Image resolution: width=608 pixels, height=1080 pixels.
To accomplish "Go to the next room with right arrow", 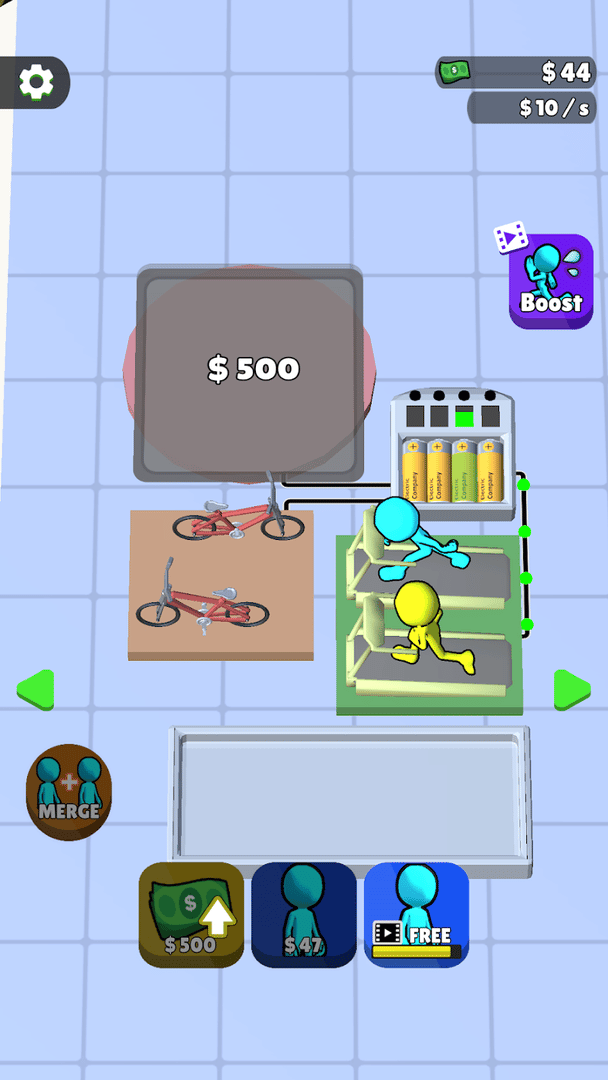I will point(571,690).
